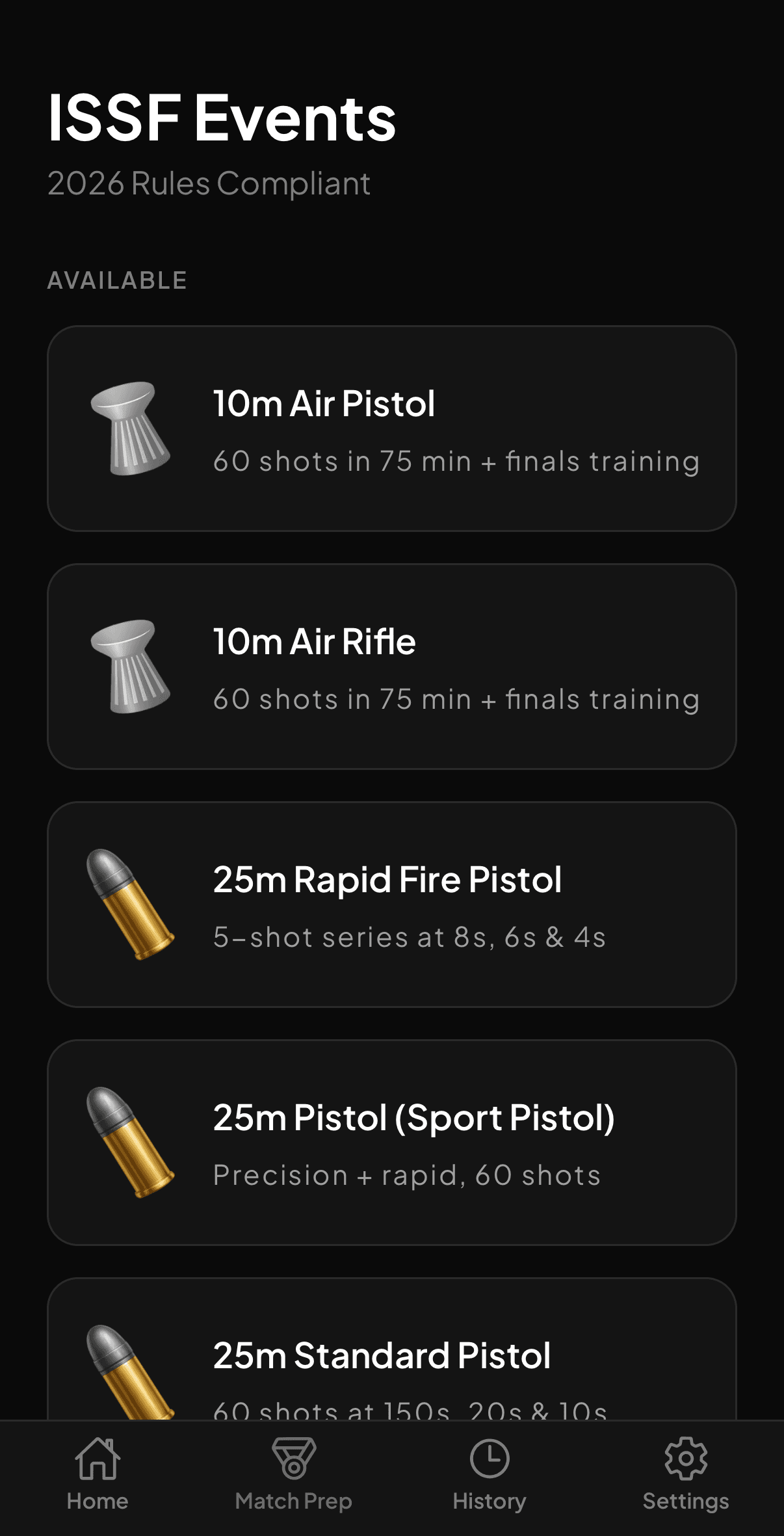Open History via its clock icon
The height and width of the screenshot is (1536, 784).
pos(490,1459)
